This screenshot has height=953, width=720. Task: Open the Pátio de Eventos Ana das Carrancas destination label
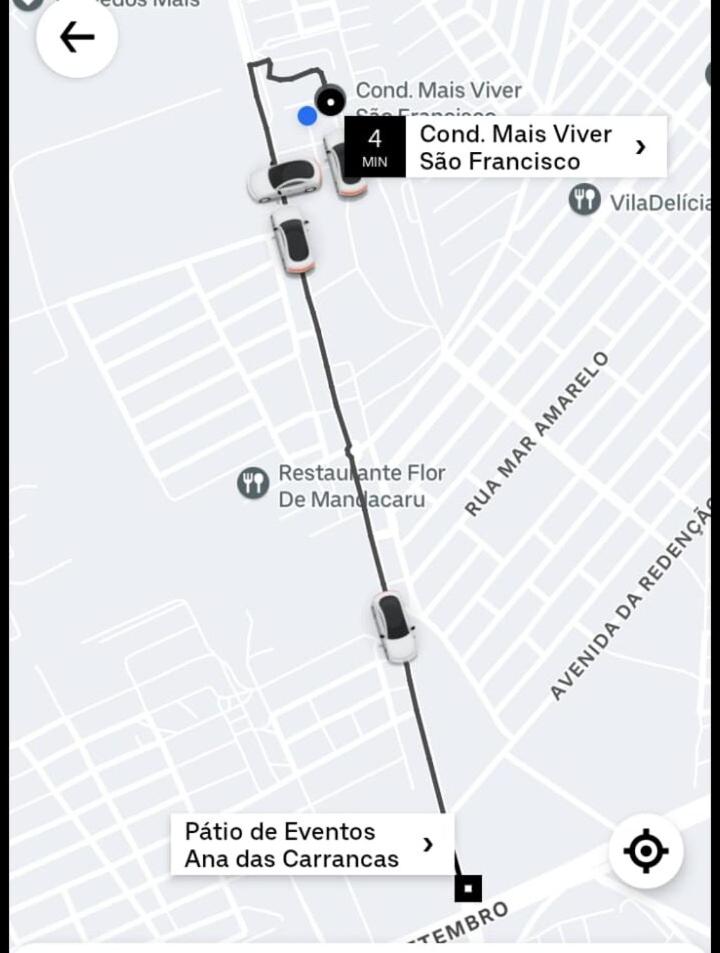tap(312, 845)
